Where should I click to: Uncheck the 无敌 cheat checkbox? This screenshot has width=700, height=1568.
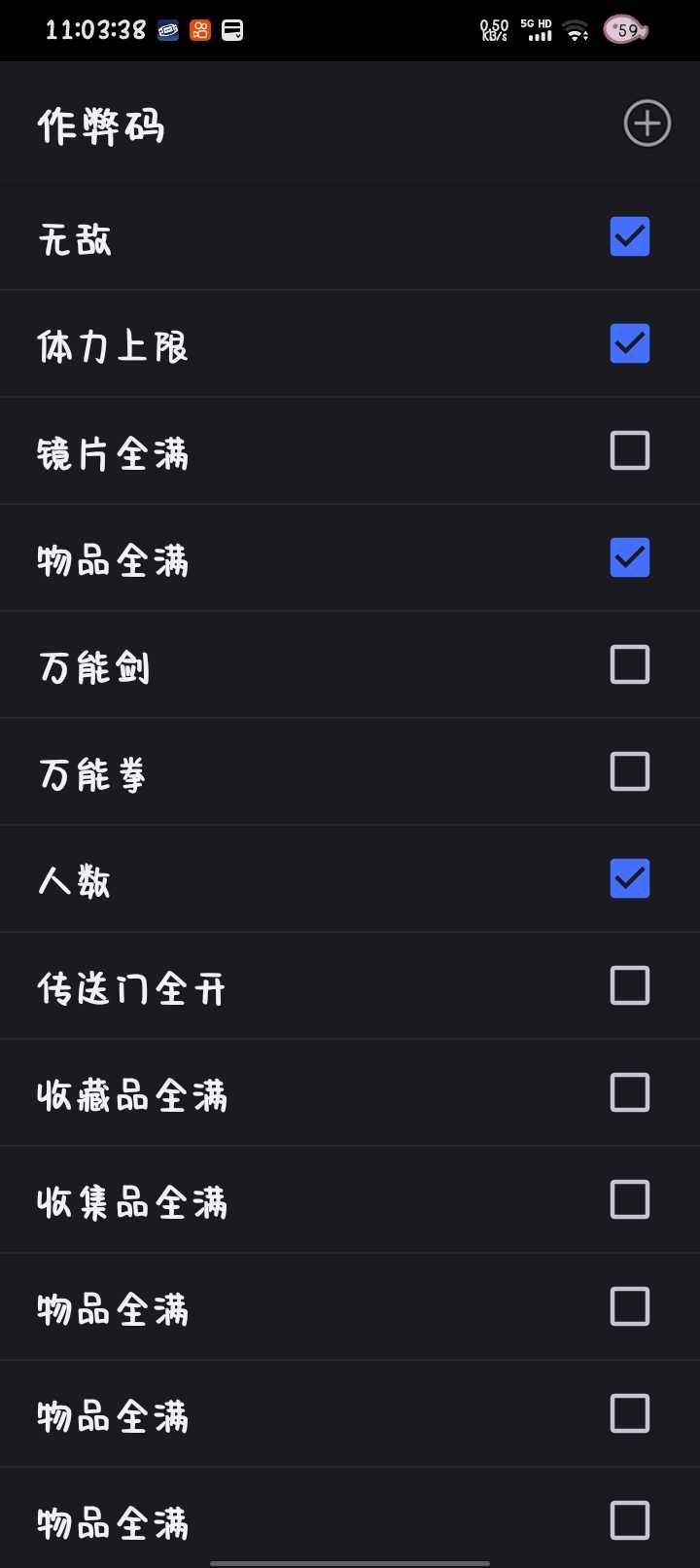point(630,236)
